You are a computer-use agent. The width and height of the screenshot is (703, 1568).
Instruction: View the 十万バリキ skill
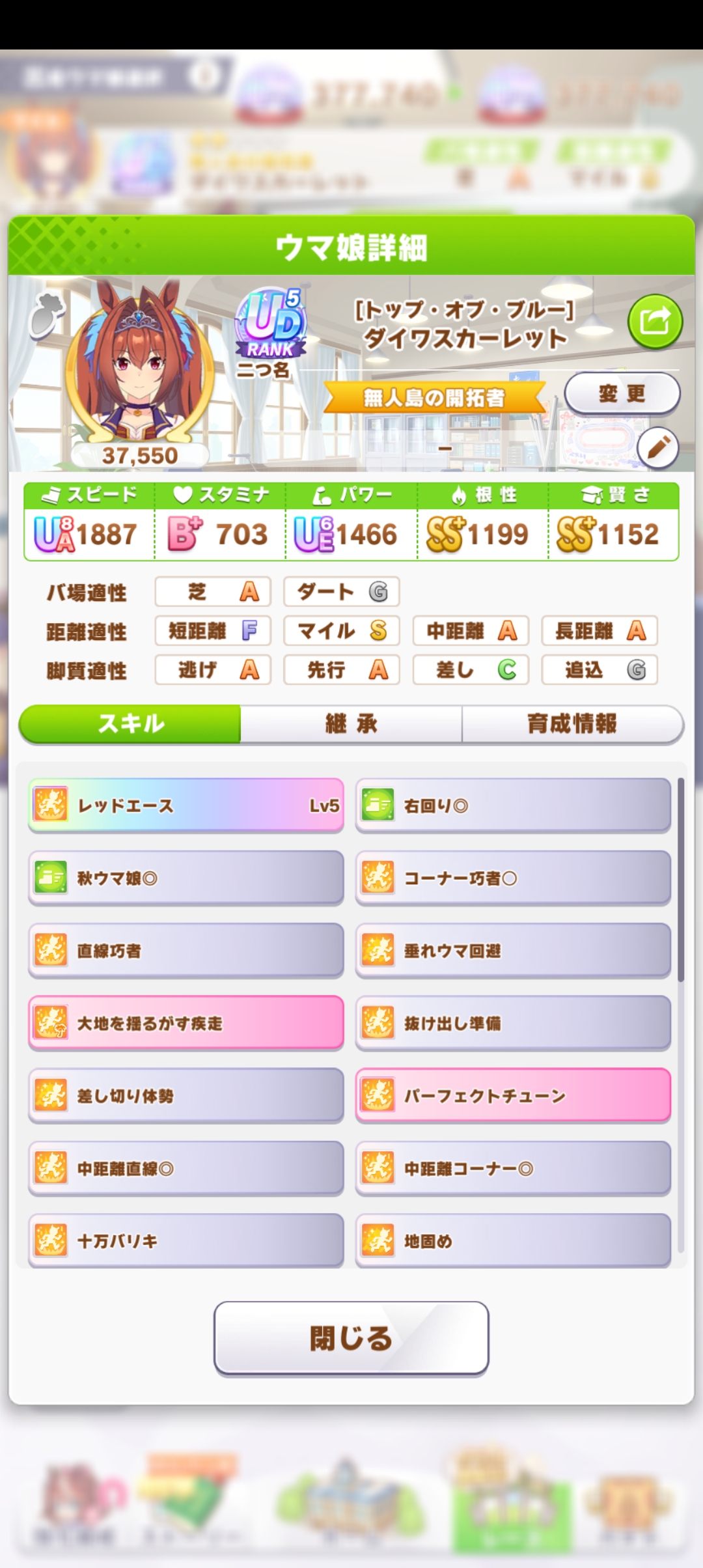click(186, 1240)
